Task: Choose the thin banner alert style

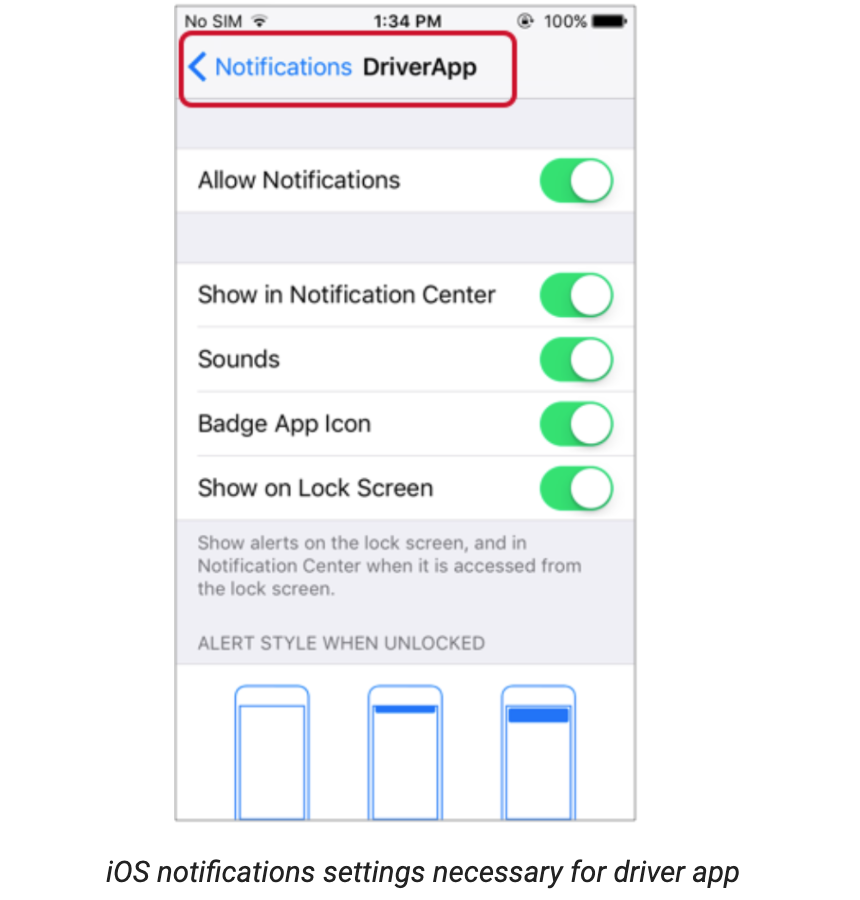Action: coord(405,755)
